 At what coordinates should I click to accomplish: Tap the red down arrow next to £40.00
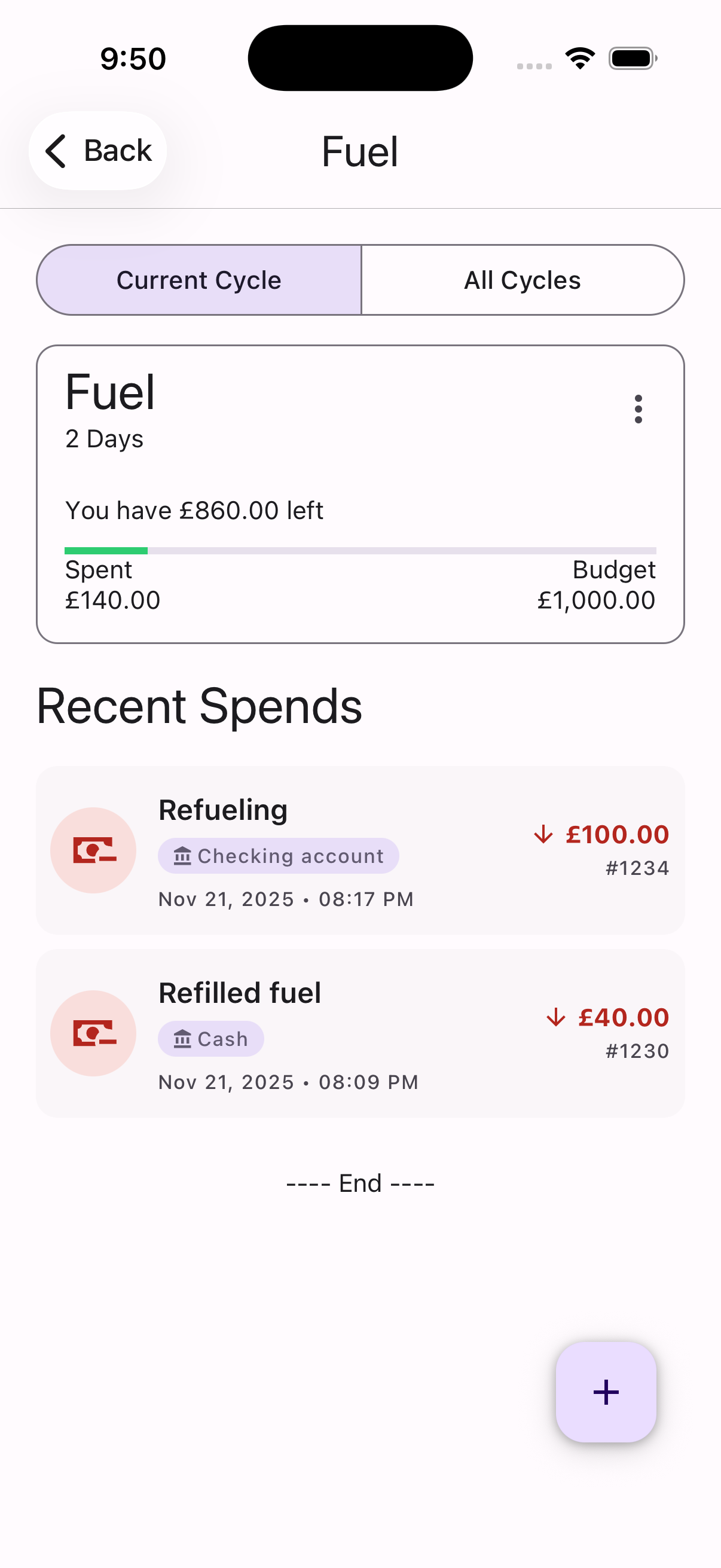(555, 1017)
